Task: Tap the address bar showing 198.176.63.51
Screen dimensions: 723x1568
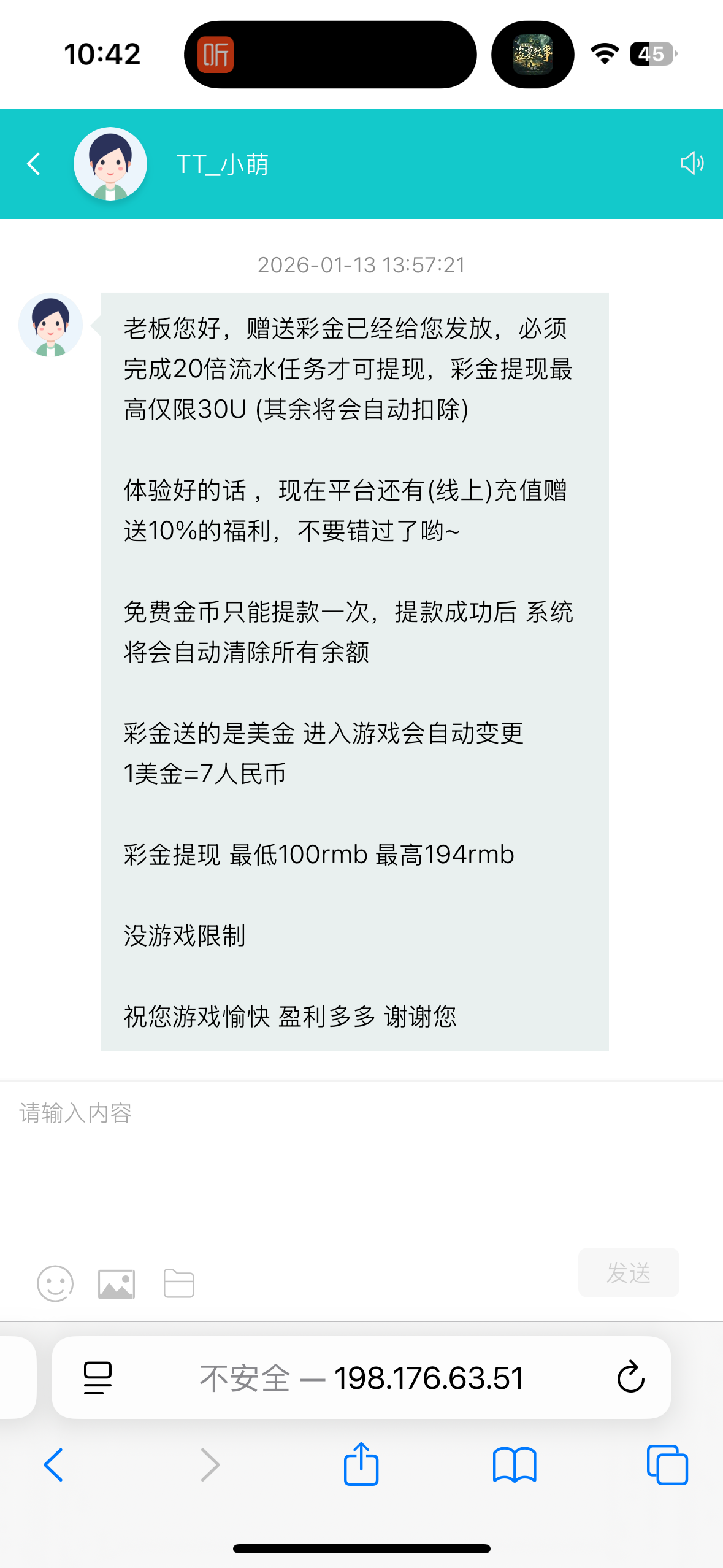Action: 429,1378
